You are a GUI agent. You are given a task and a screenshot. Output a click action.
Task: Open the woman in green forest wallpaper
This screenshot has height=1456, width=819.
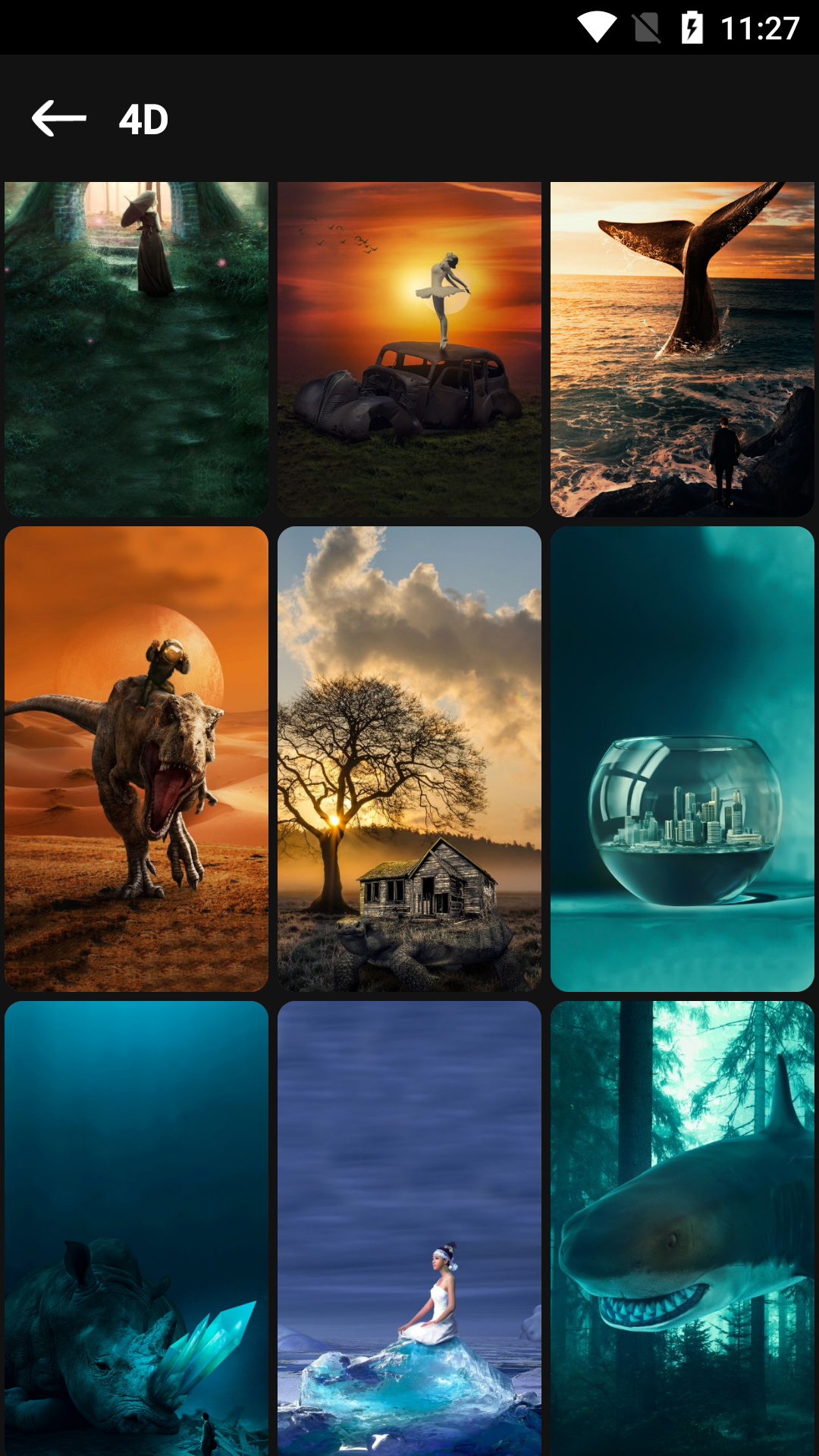point(136,349)
